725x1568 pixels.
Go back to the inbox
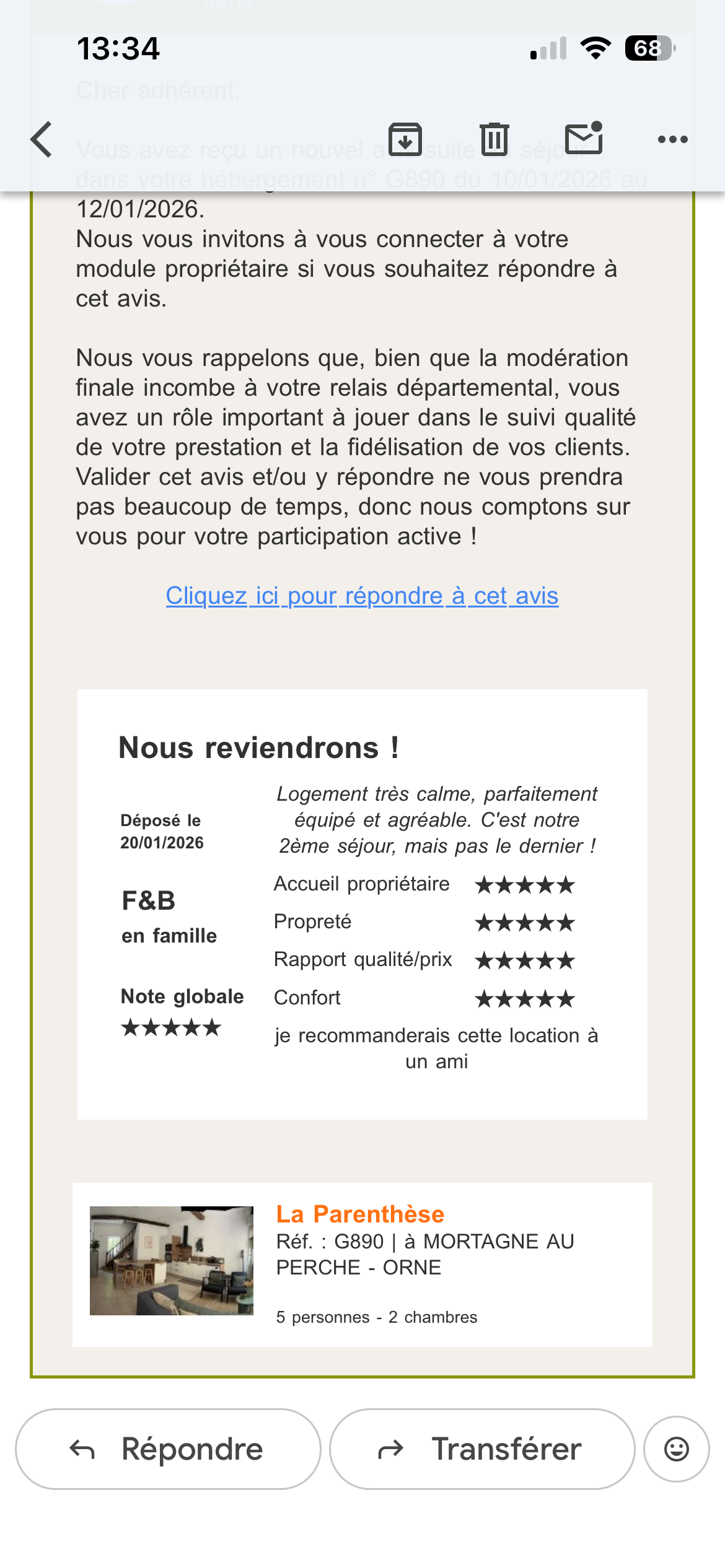(42, 139)
